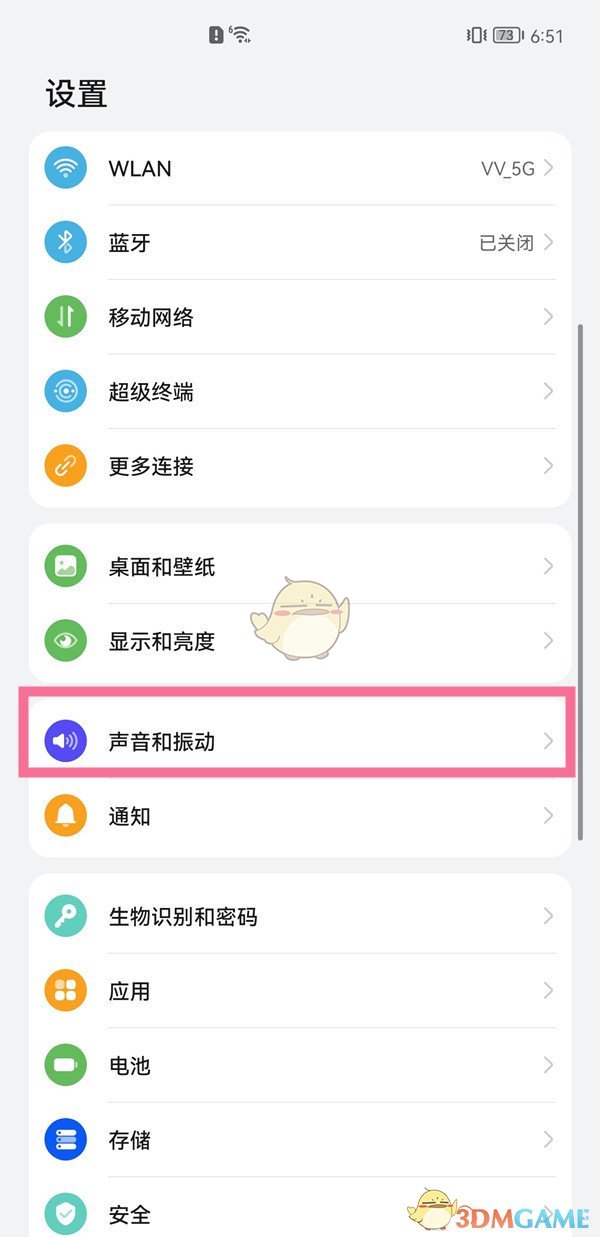Open 超级终端 settings
Viewport: 600px width, 1237px height.
click(x=300, y=392)
